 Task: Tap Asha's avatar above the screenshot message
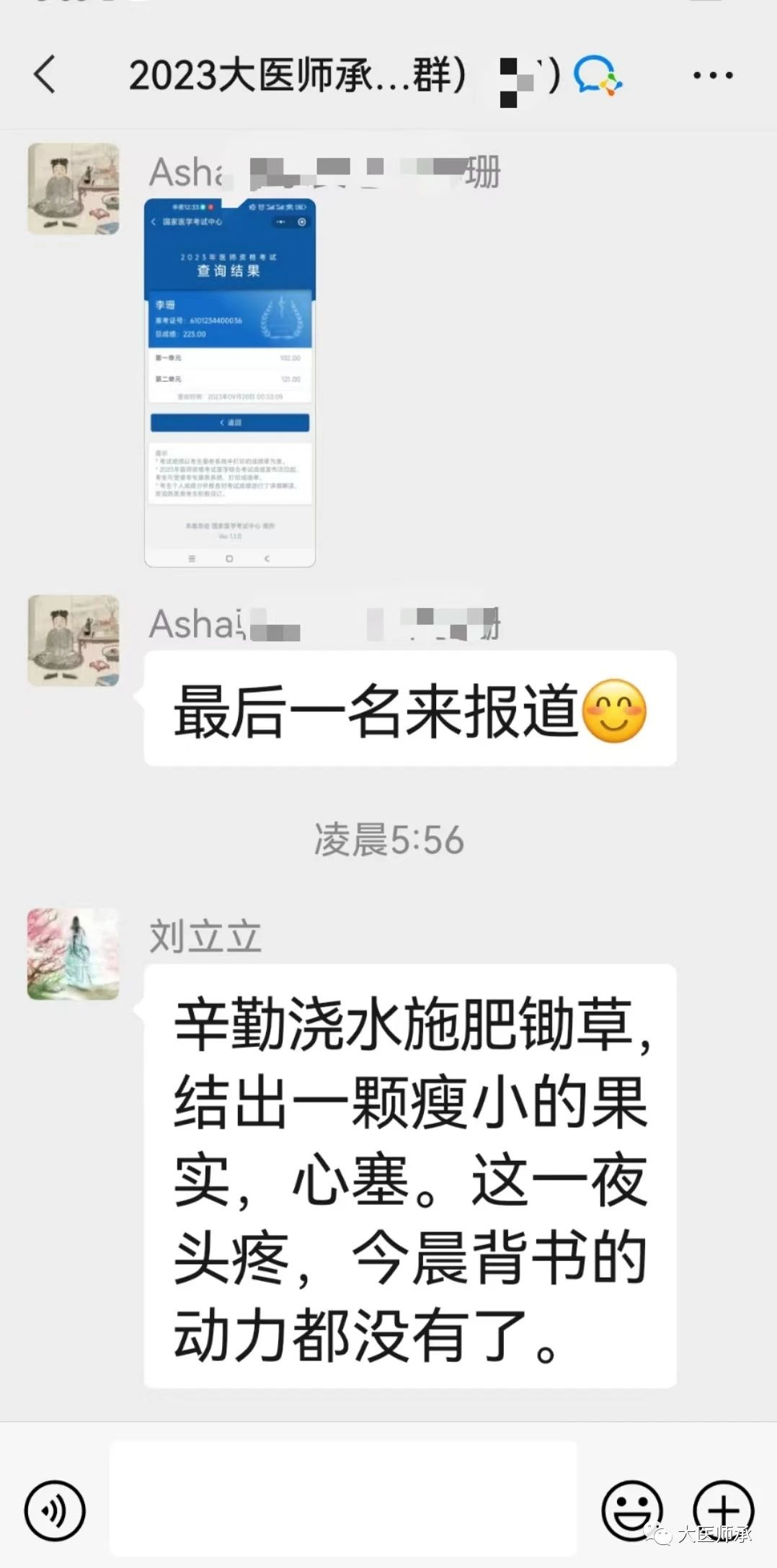click(x=73, y=188)
